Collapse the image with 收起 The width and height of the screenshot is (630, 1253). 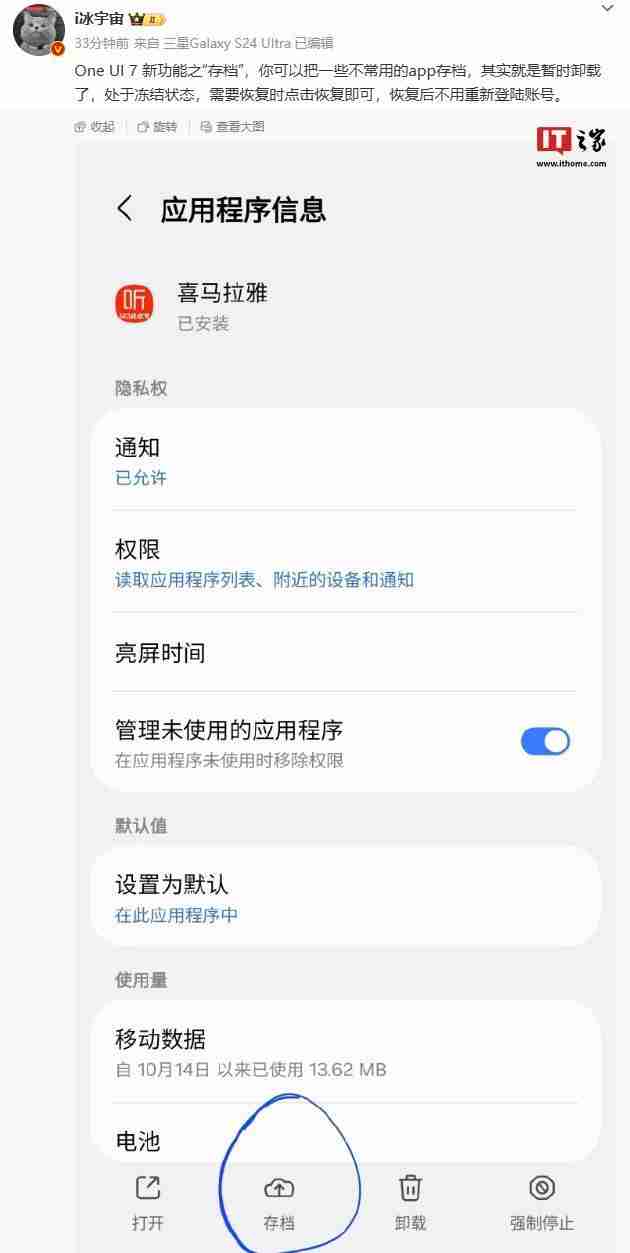[x=95, y=127]
